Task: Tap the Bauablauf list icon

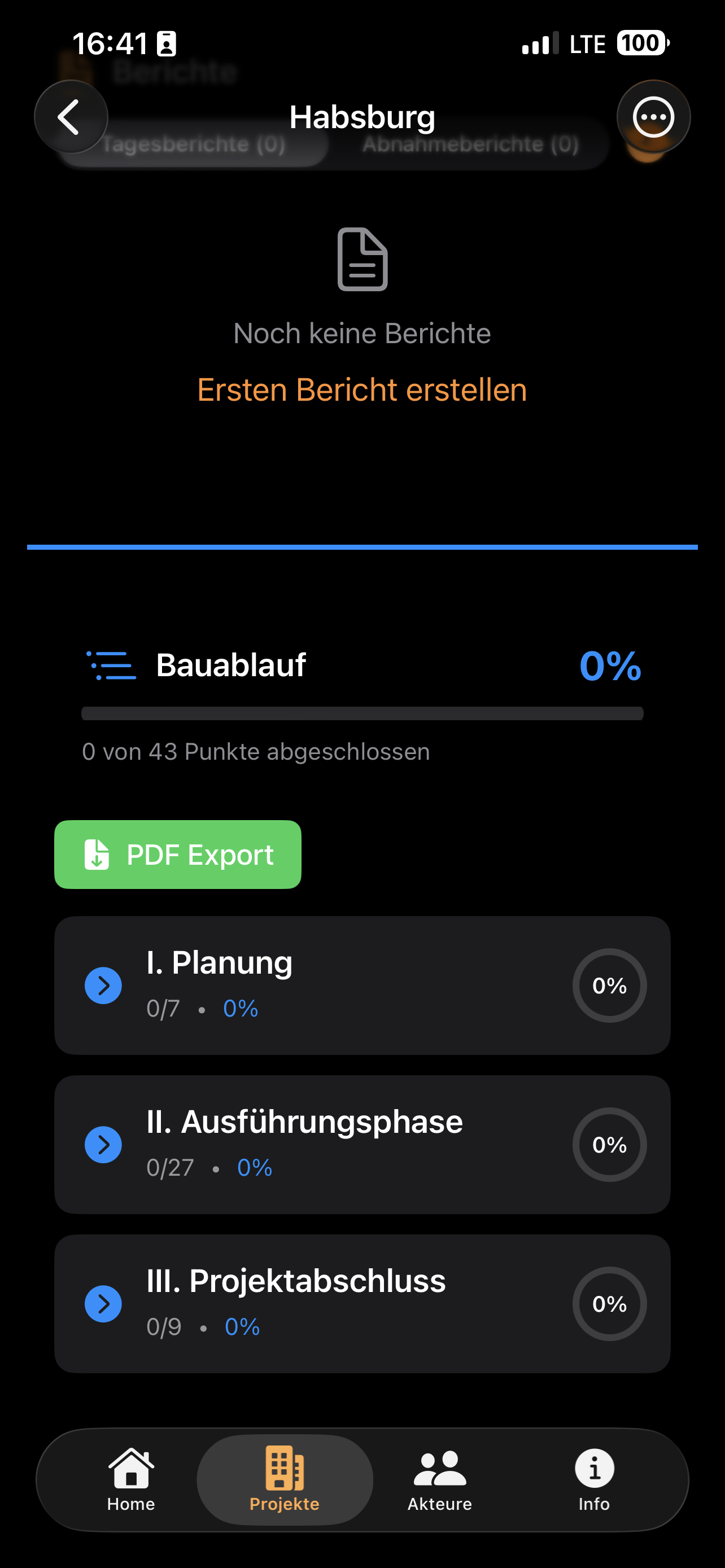Action: pyautogui.click(x=111, y=665)
